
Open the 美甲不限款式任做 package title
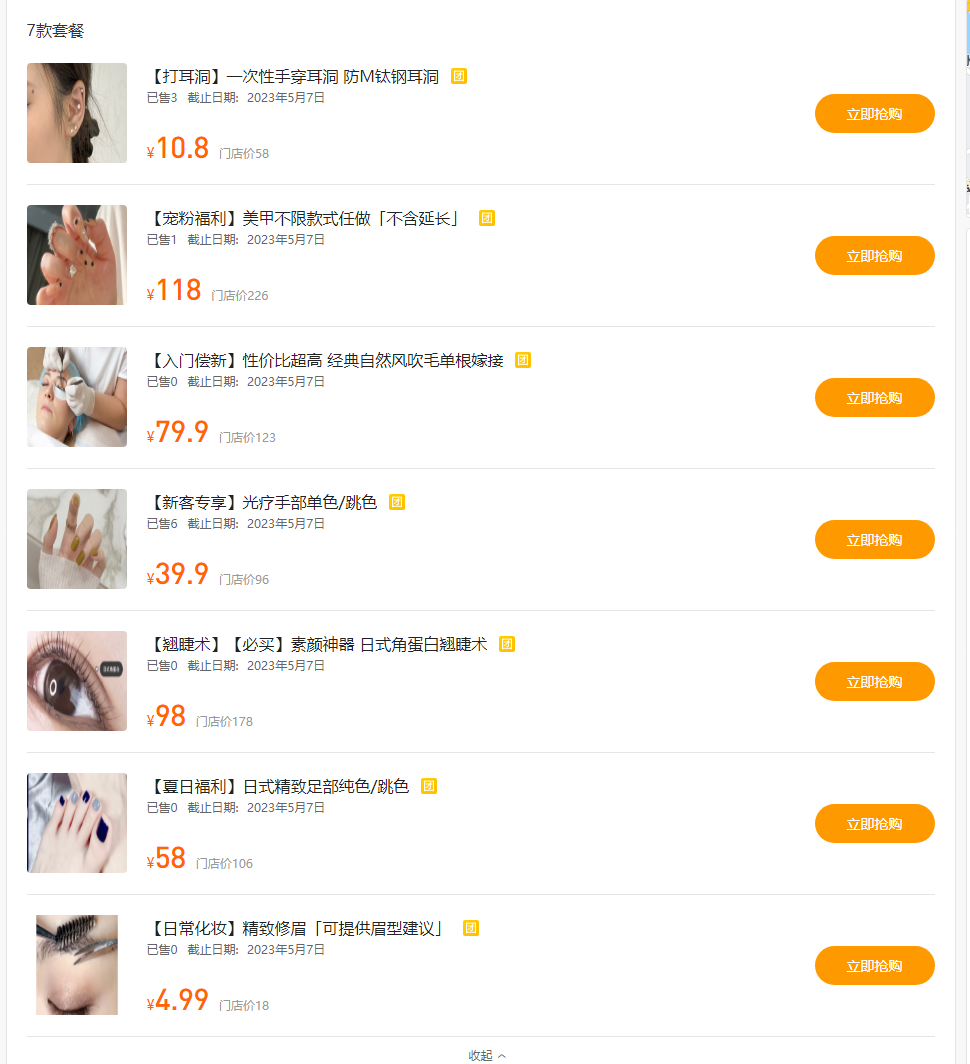[305, 218]
